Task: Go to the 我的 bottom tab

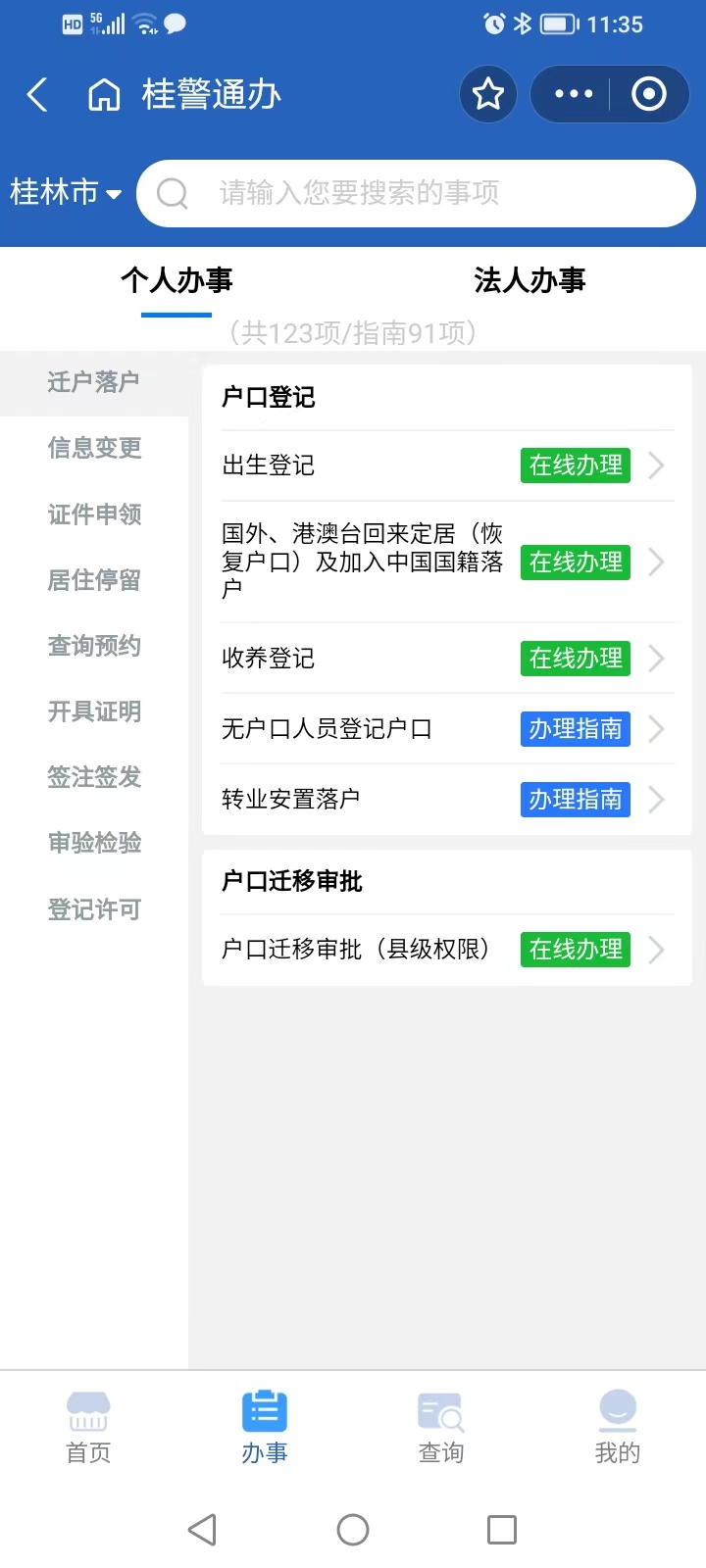Action: point(617,1428)
